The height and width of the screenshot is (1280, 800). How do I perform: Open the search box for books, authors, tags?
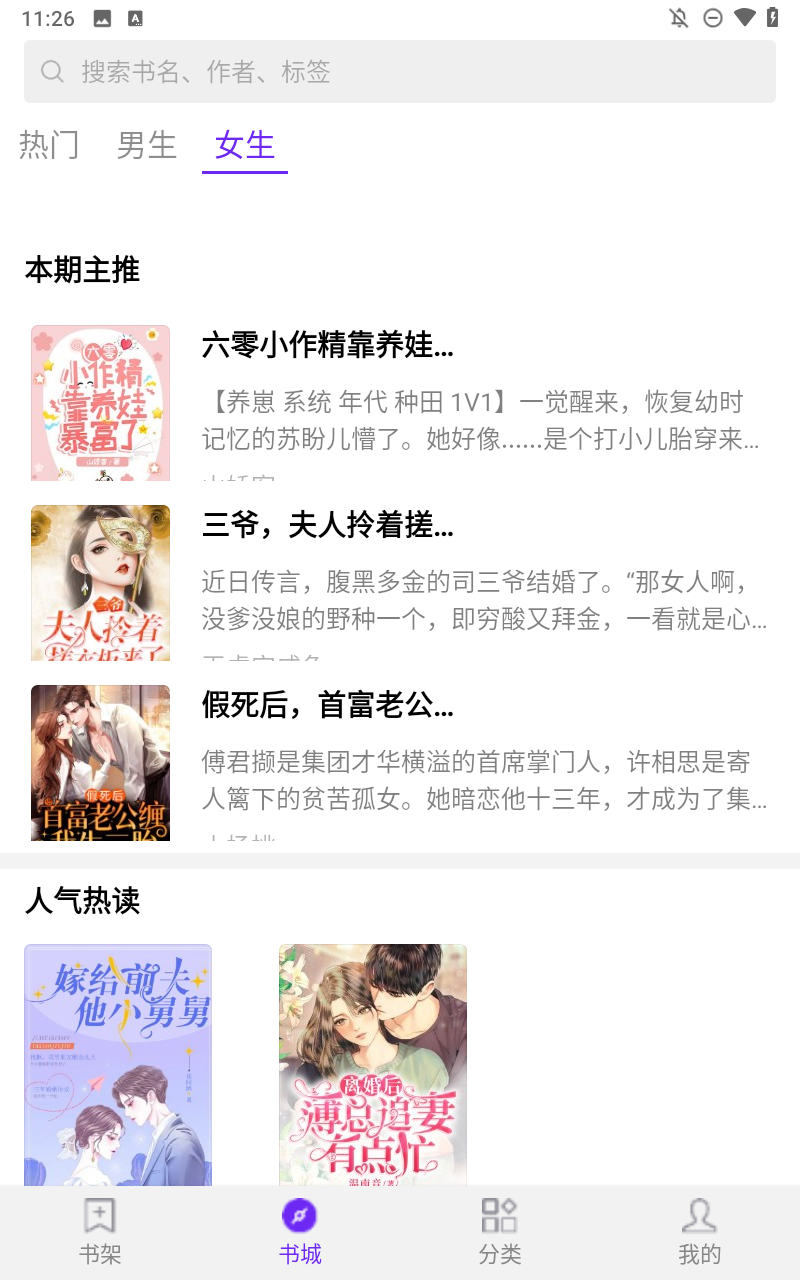point(400,71)
